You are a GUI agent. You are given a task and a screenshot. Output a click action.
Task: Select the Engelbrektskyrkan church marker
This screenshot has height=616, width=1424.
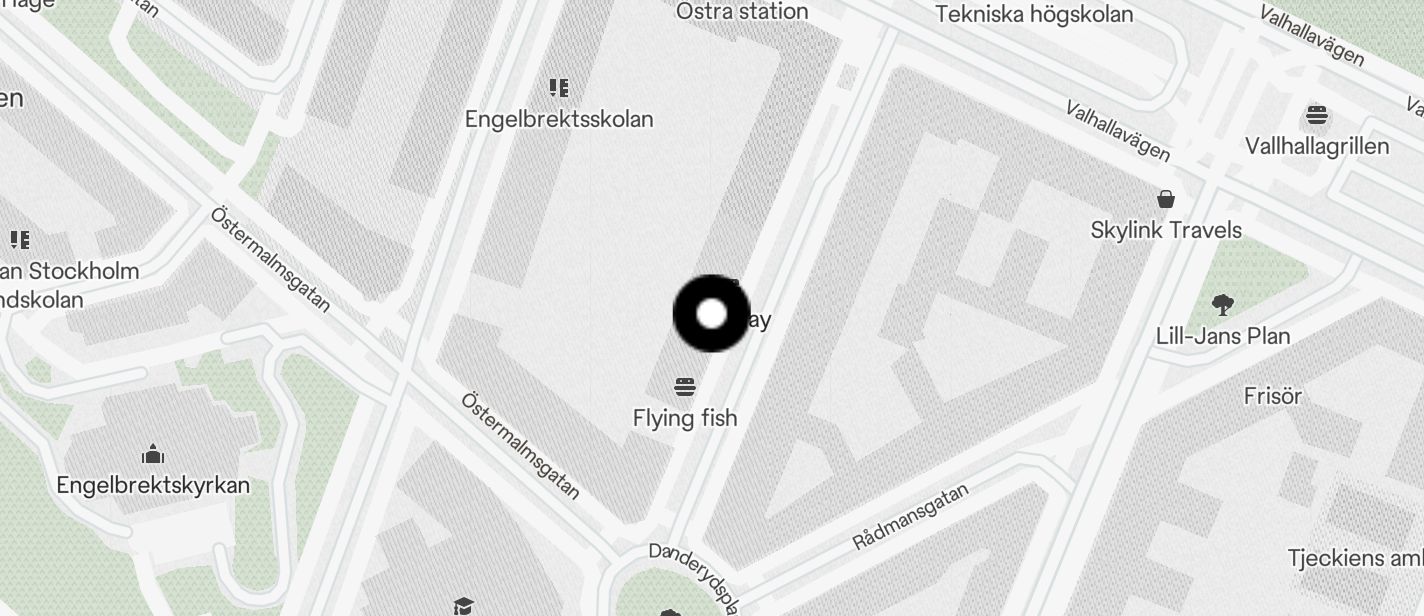[x=153, y=455]
